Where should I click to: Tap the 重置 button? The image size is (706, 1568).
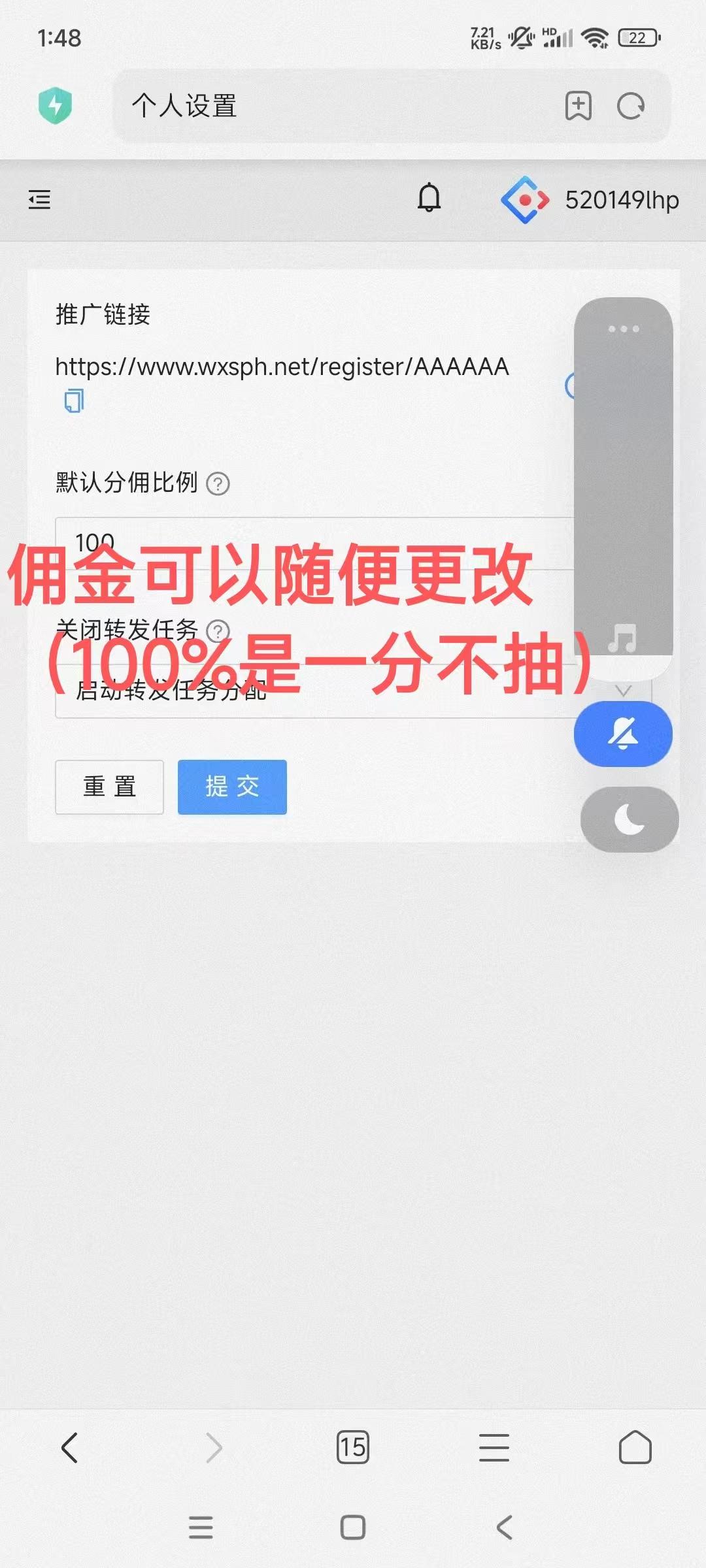pyautogui.click(x=109, y=787)
